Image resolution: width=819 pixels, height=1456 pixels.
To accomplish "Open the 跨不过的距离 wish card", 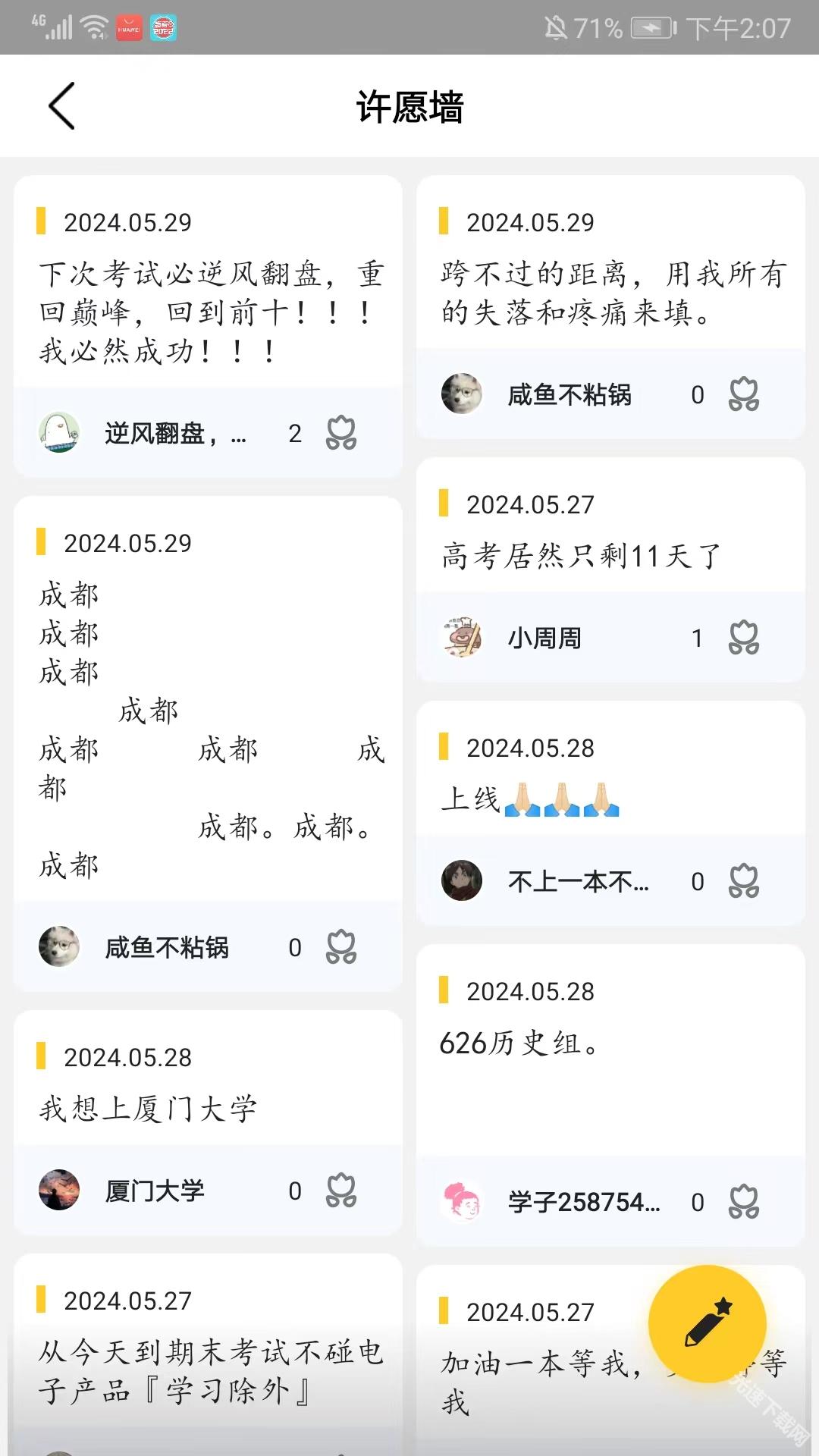I will click(610, 293).
